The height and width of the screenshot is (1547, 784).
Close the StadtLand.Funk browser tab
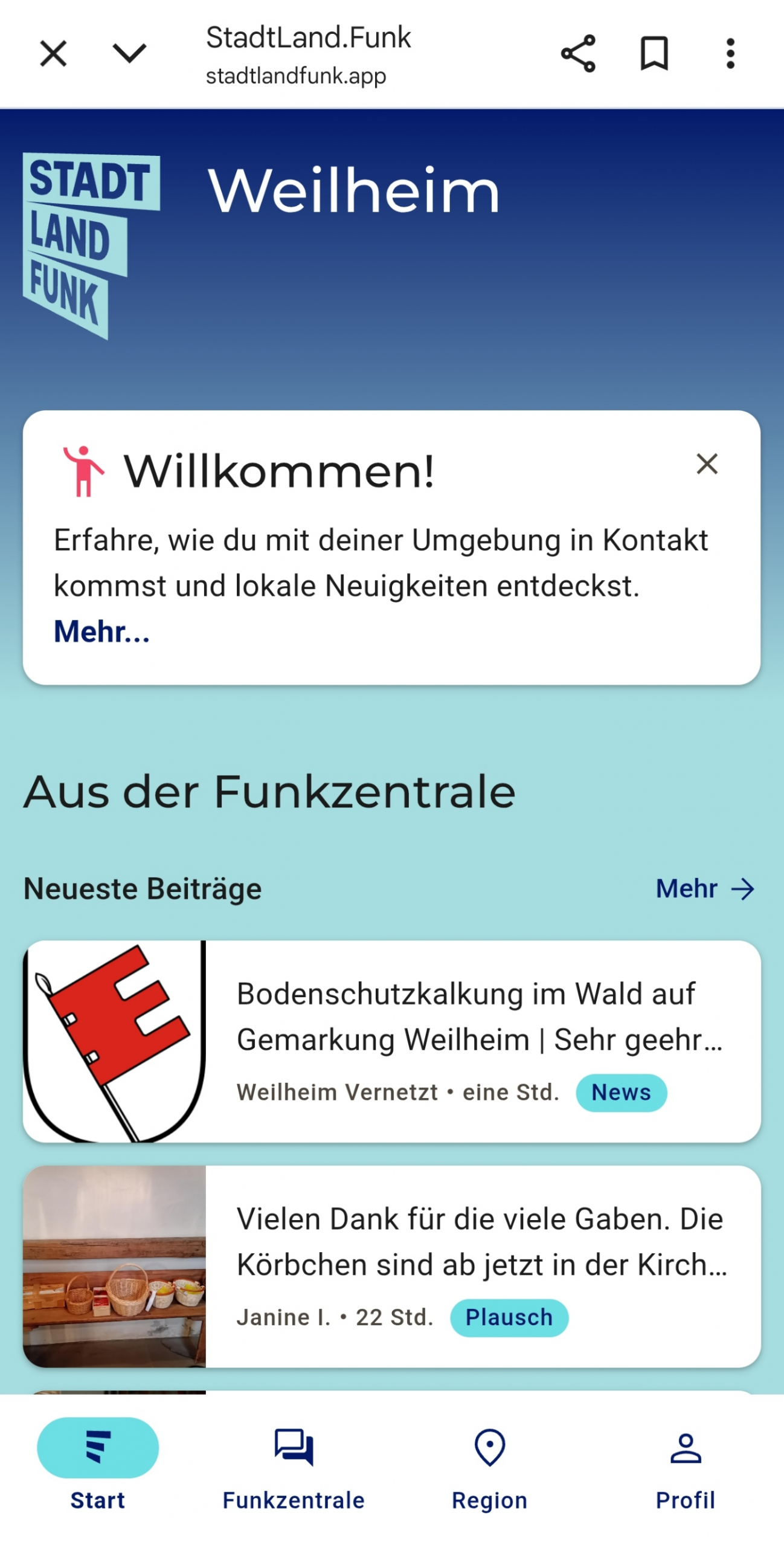coord(53,54)
